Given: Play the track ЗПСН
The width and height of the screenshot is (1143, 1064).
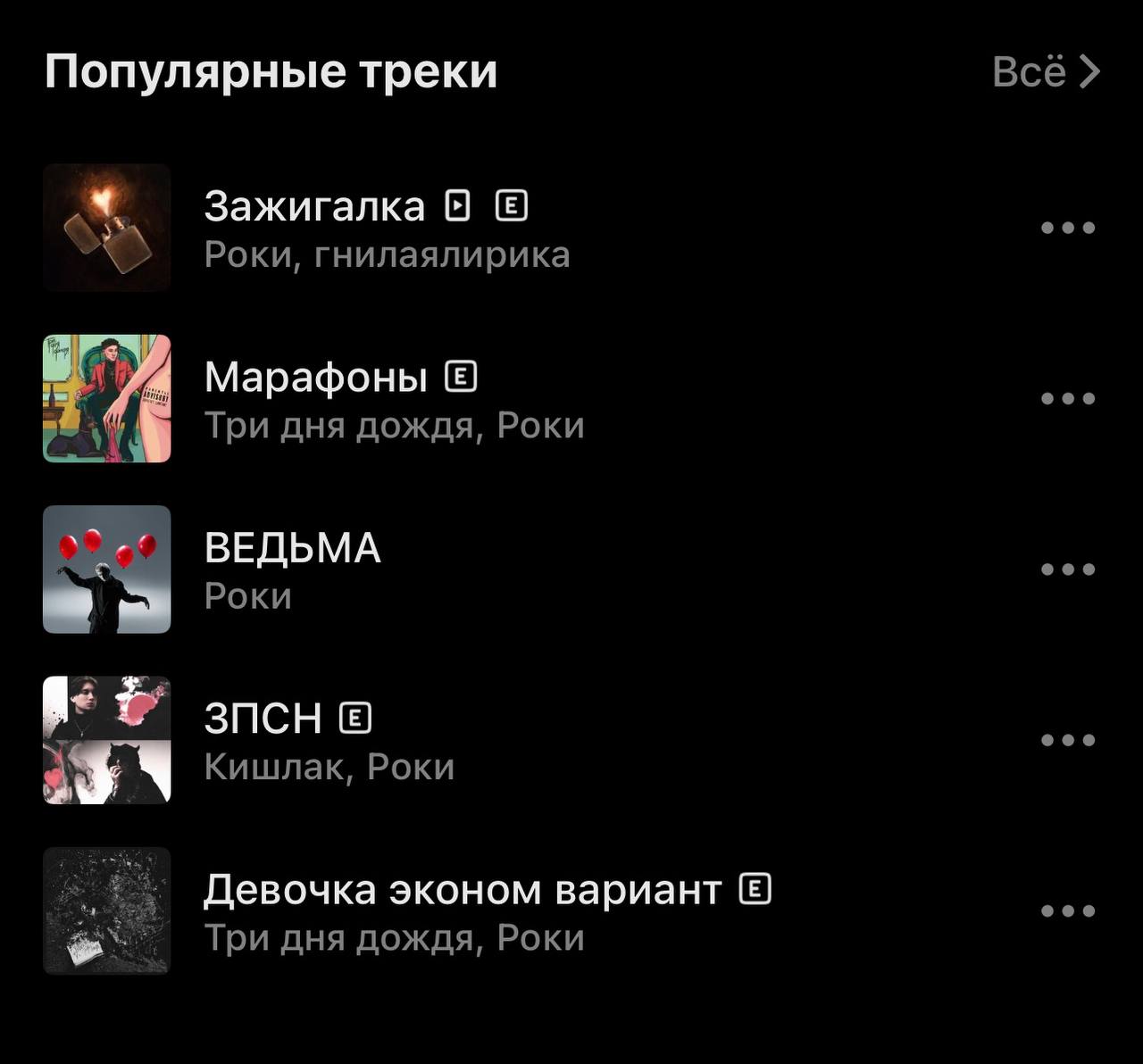Looking at the screenshot, I should pyautogui.click(x=263, y=719).
